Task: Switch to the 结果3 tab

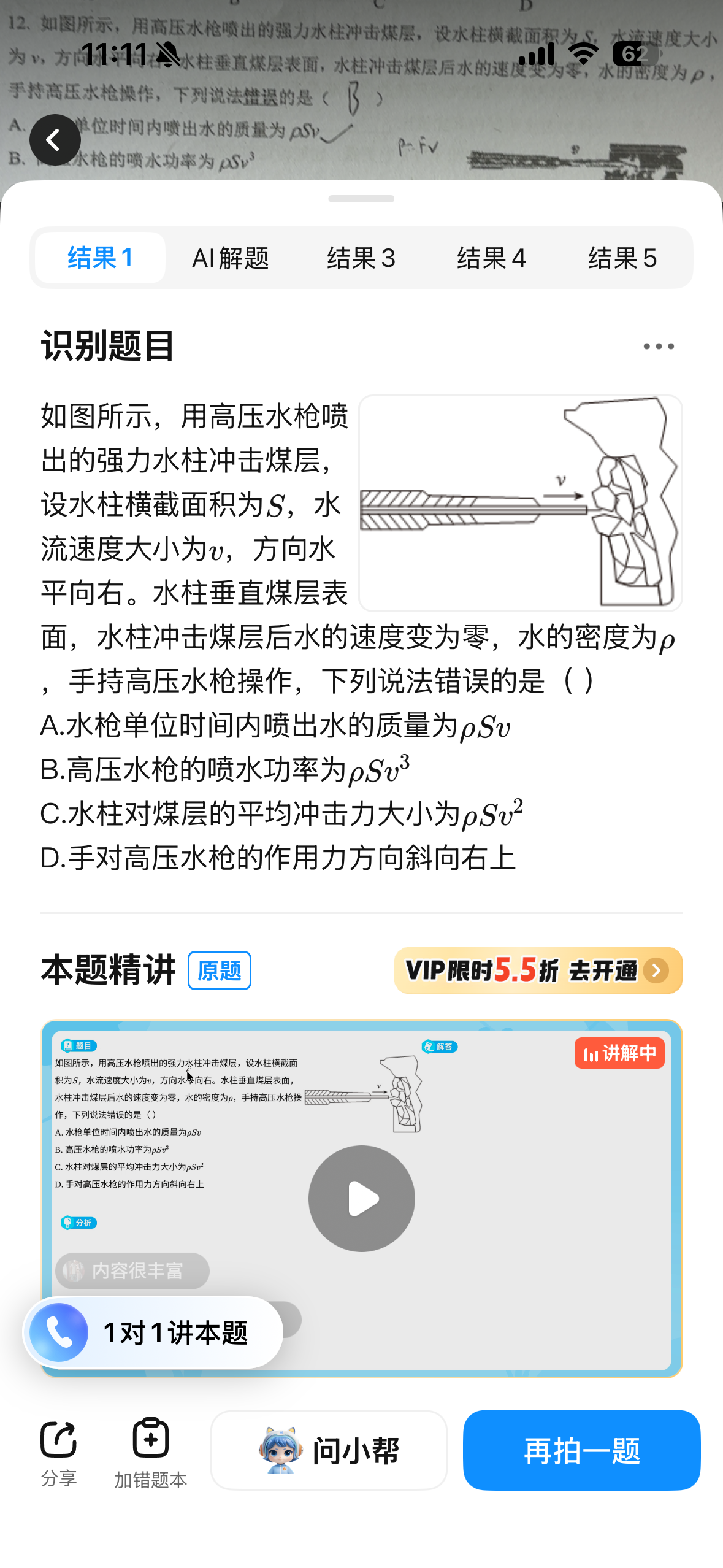Action: [x=361, y=258]
